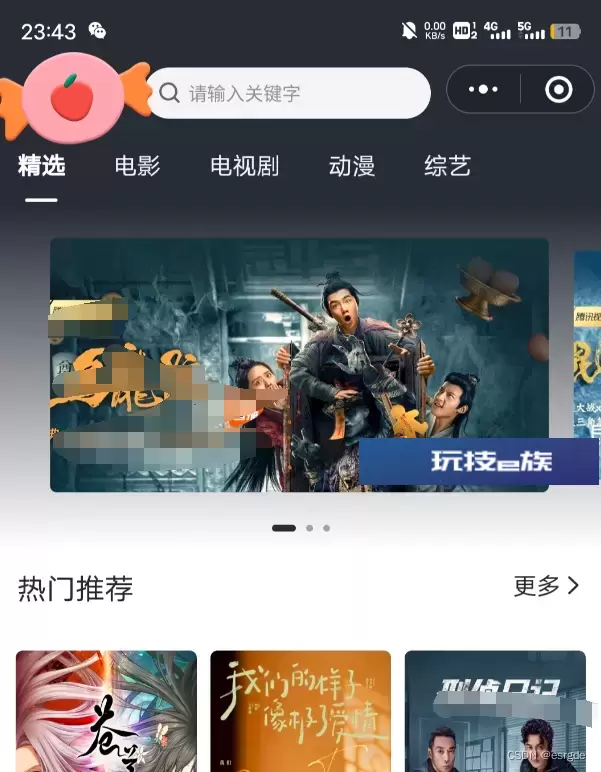The image size is (601, 772).
Task: Switch to the 综艺 tab
Action: coord(447,166)
